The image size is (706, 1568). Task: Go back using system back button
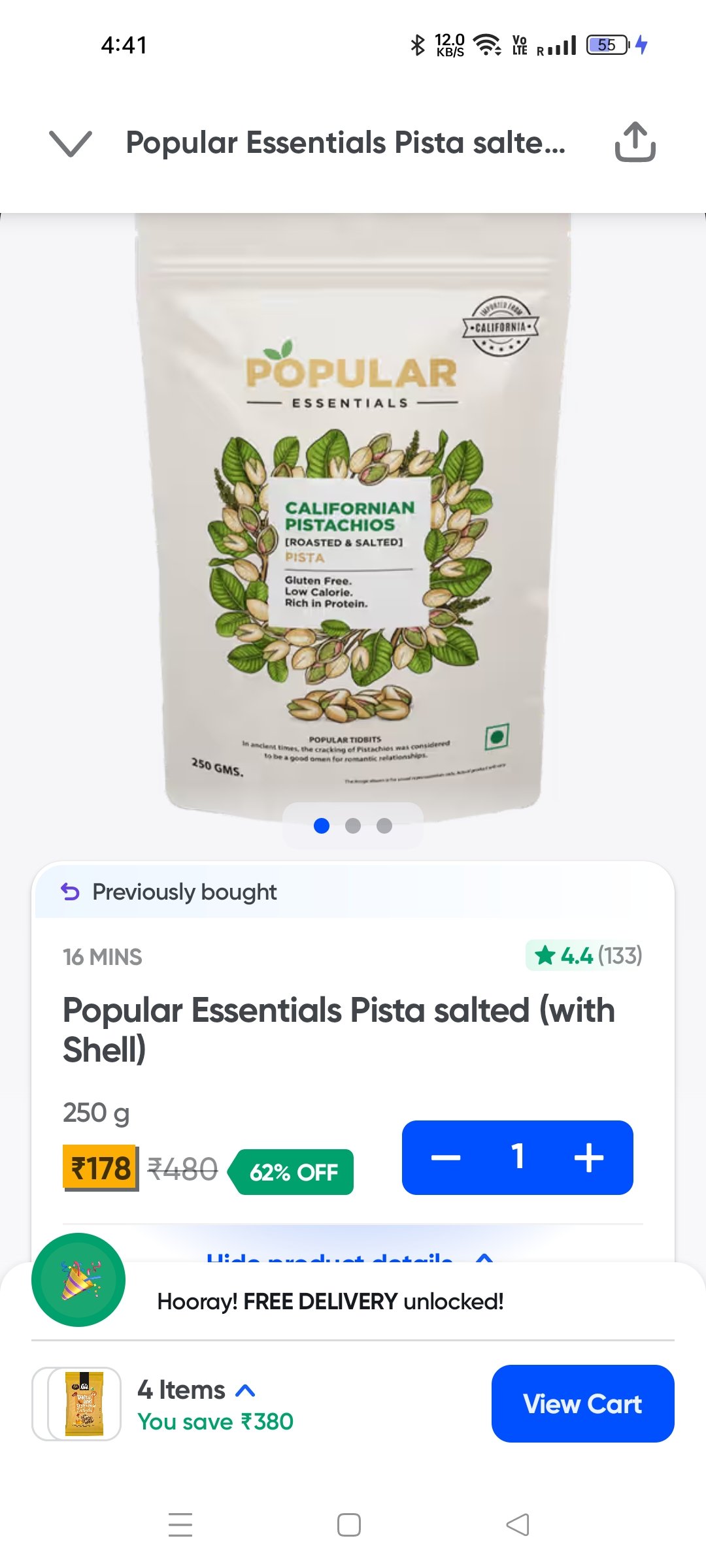pos(518,1525)
